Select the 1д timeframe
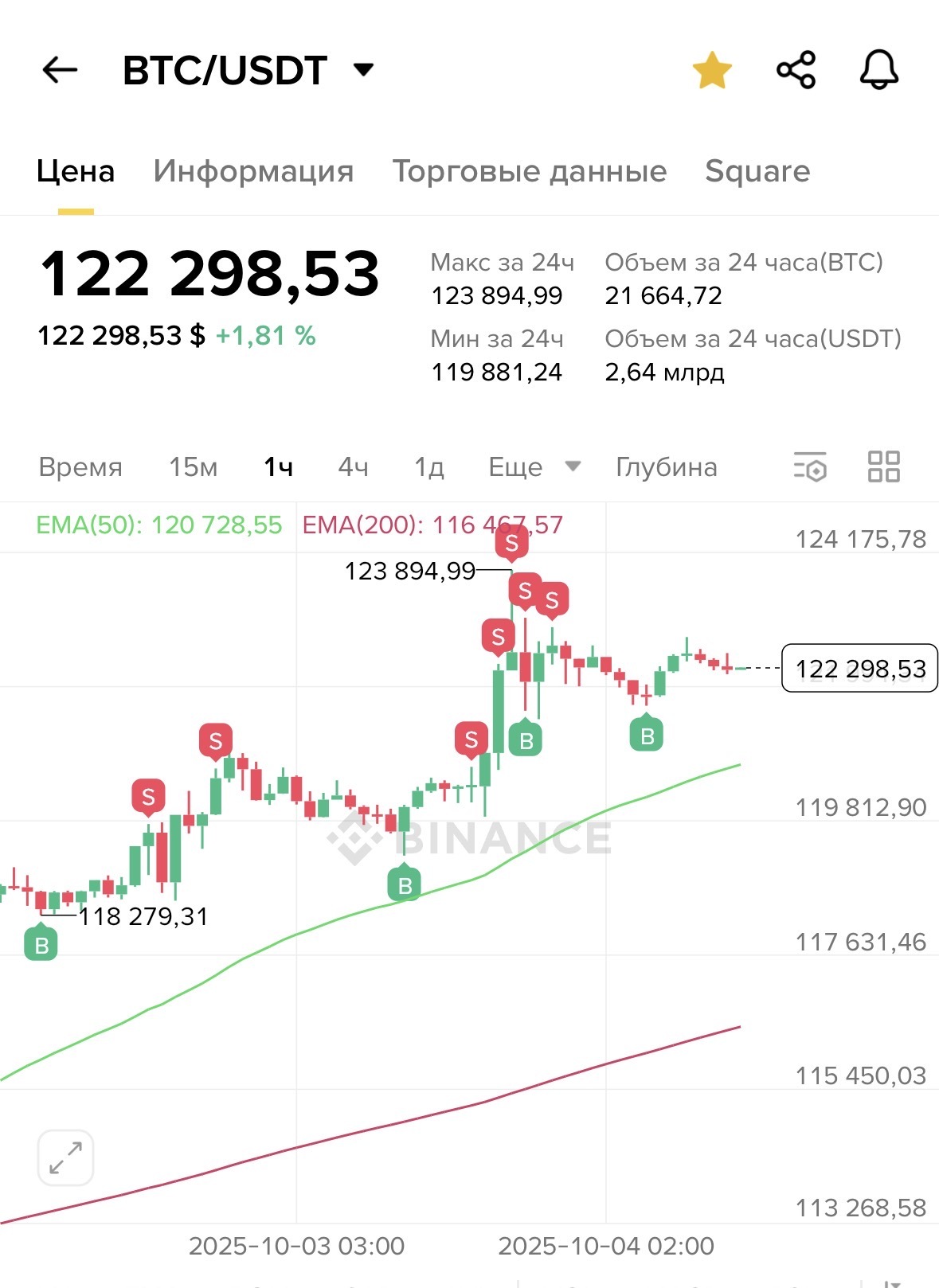Image resolution: width=939 pixels, height=1288 pixels. tap(429, 467)
